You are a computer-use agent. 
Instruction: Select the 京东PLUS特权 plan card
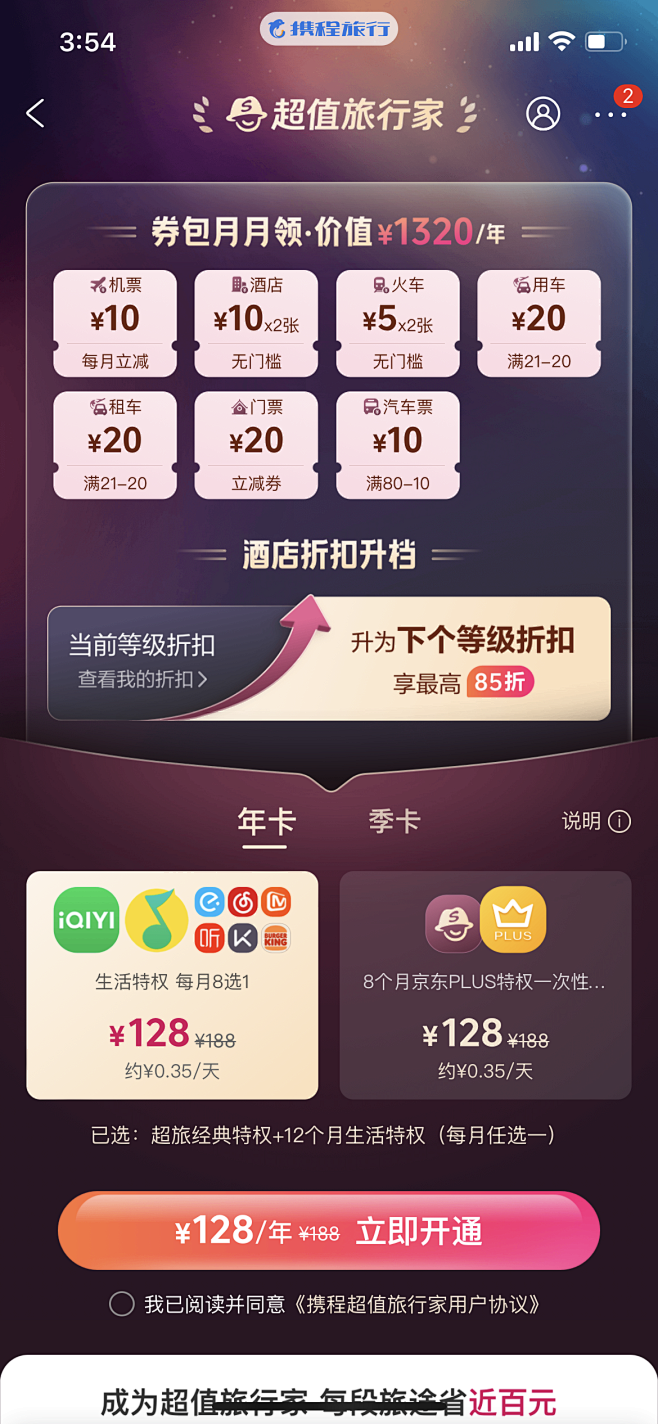tap(486, 985)
